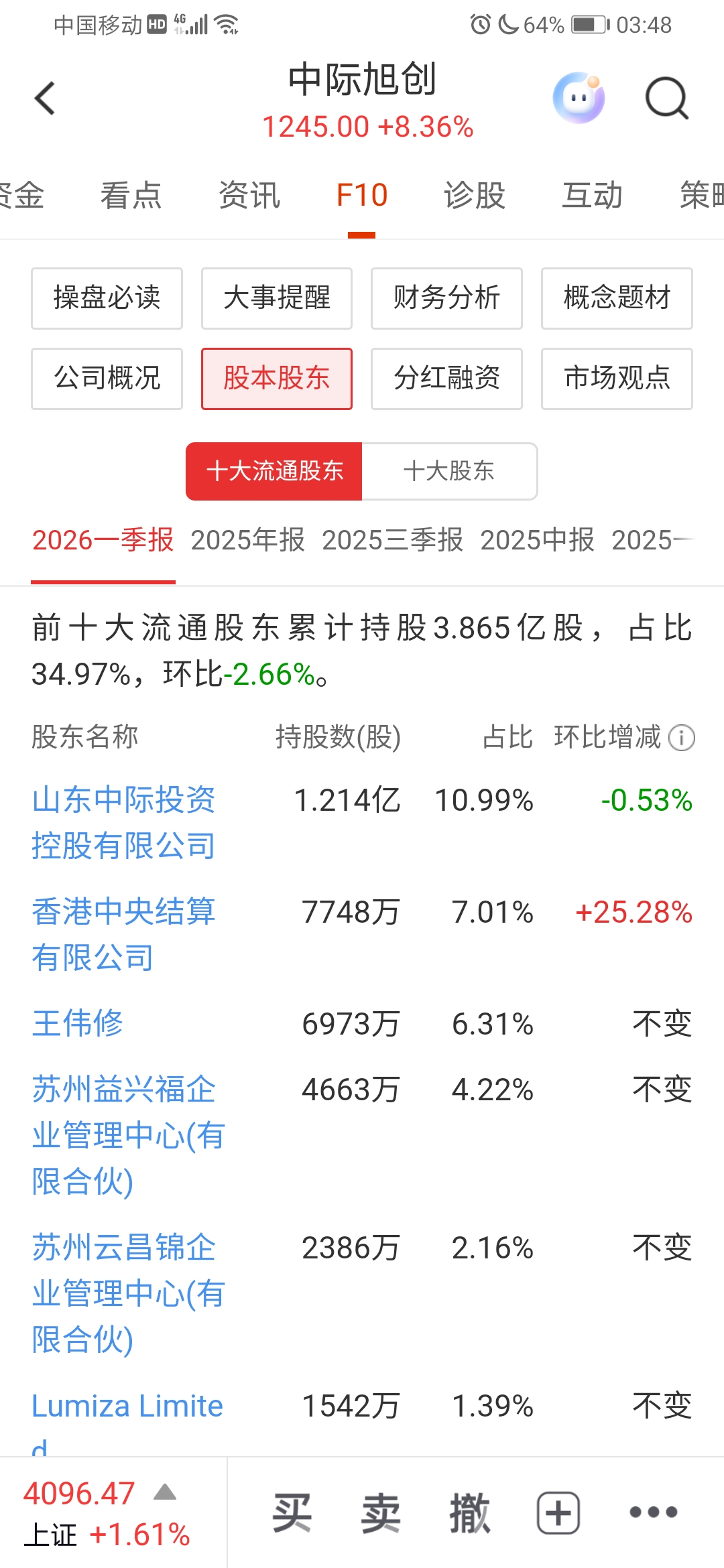The width and height of the screenshot is (724, 1568).
Task: Open the 公司概况 section
Action: [107, 379]
